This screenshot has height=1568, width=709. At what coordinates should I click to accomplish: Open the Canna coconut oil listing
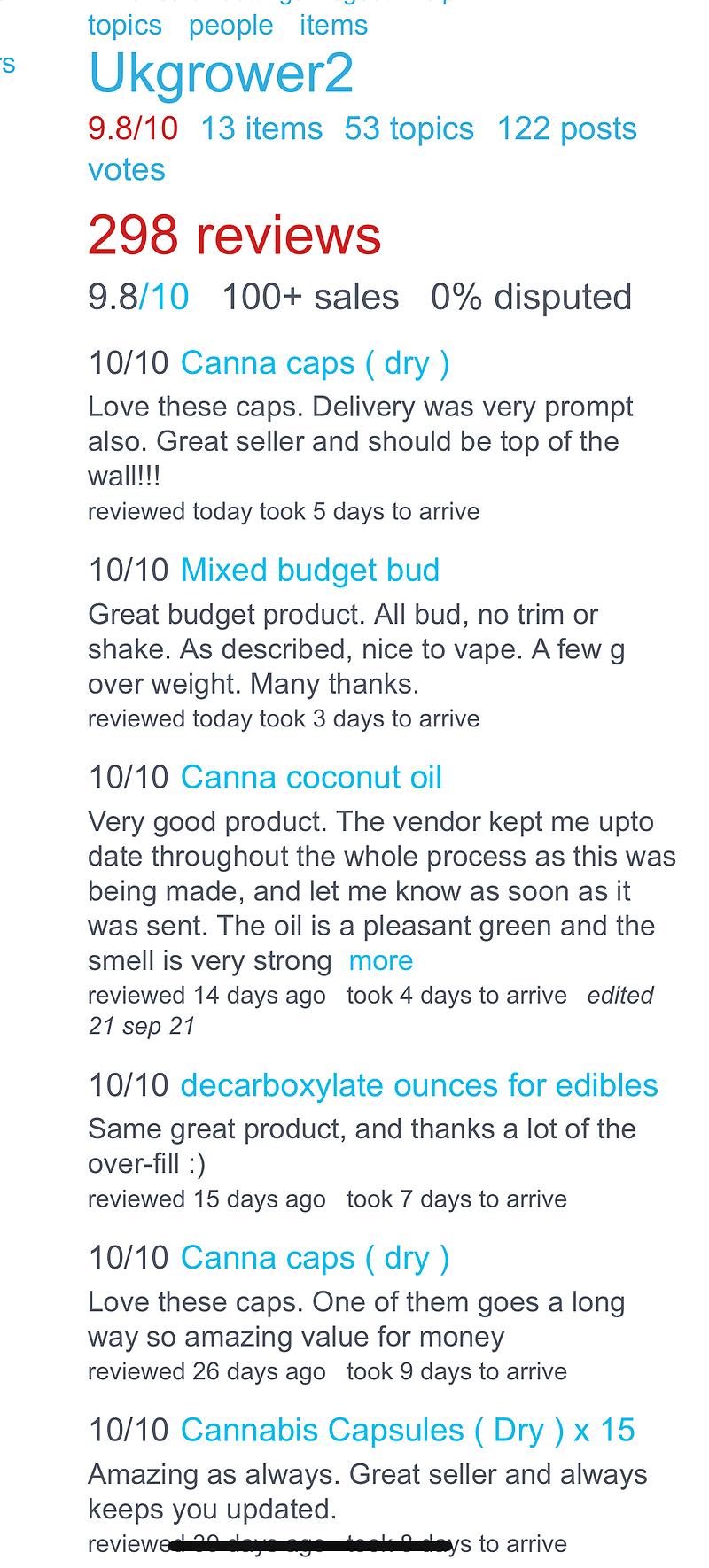[x=310, y=778]
